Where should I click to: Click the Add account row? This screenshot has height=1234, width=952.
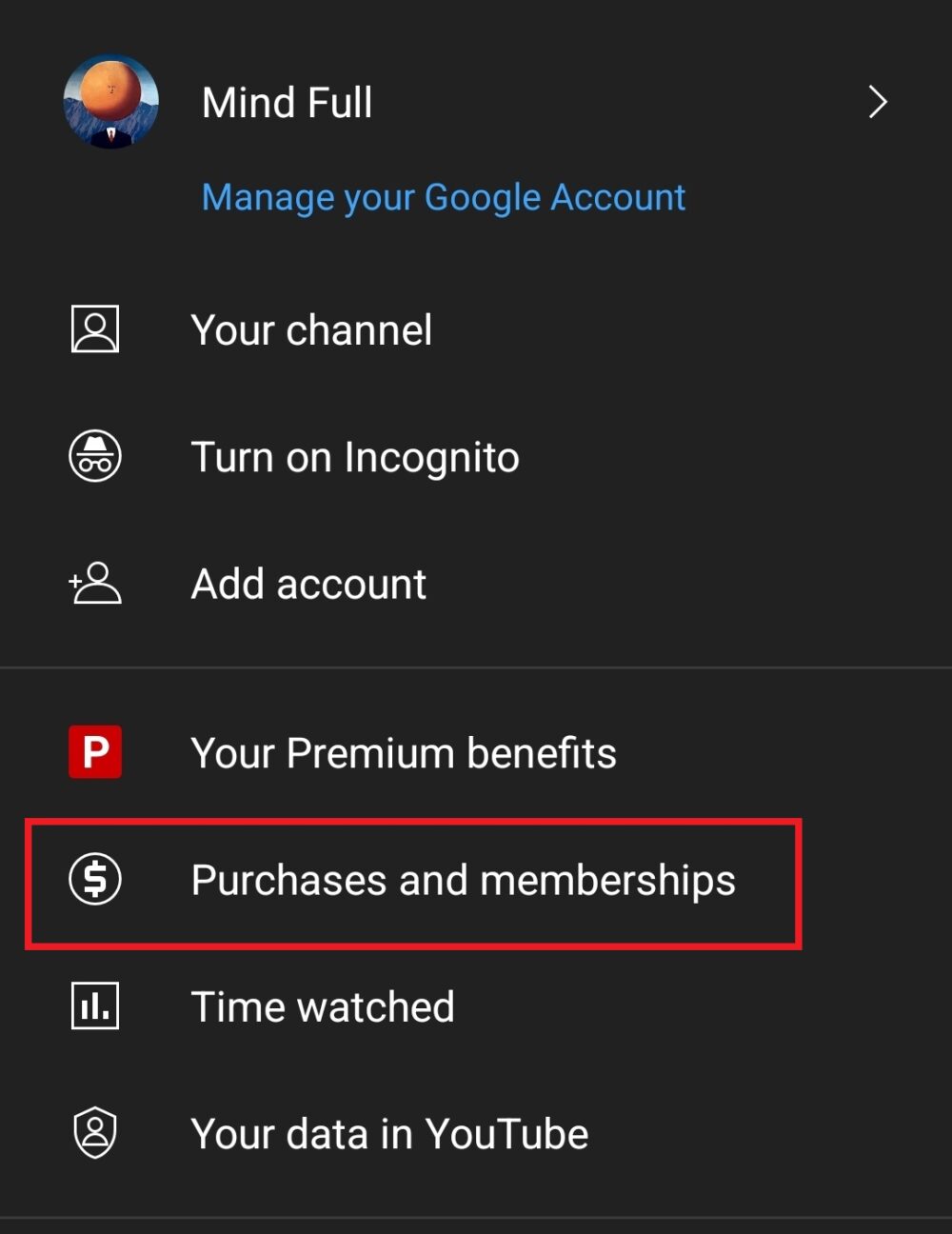[308, 583]
